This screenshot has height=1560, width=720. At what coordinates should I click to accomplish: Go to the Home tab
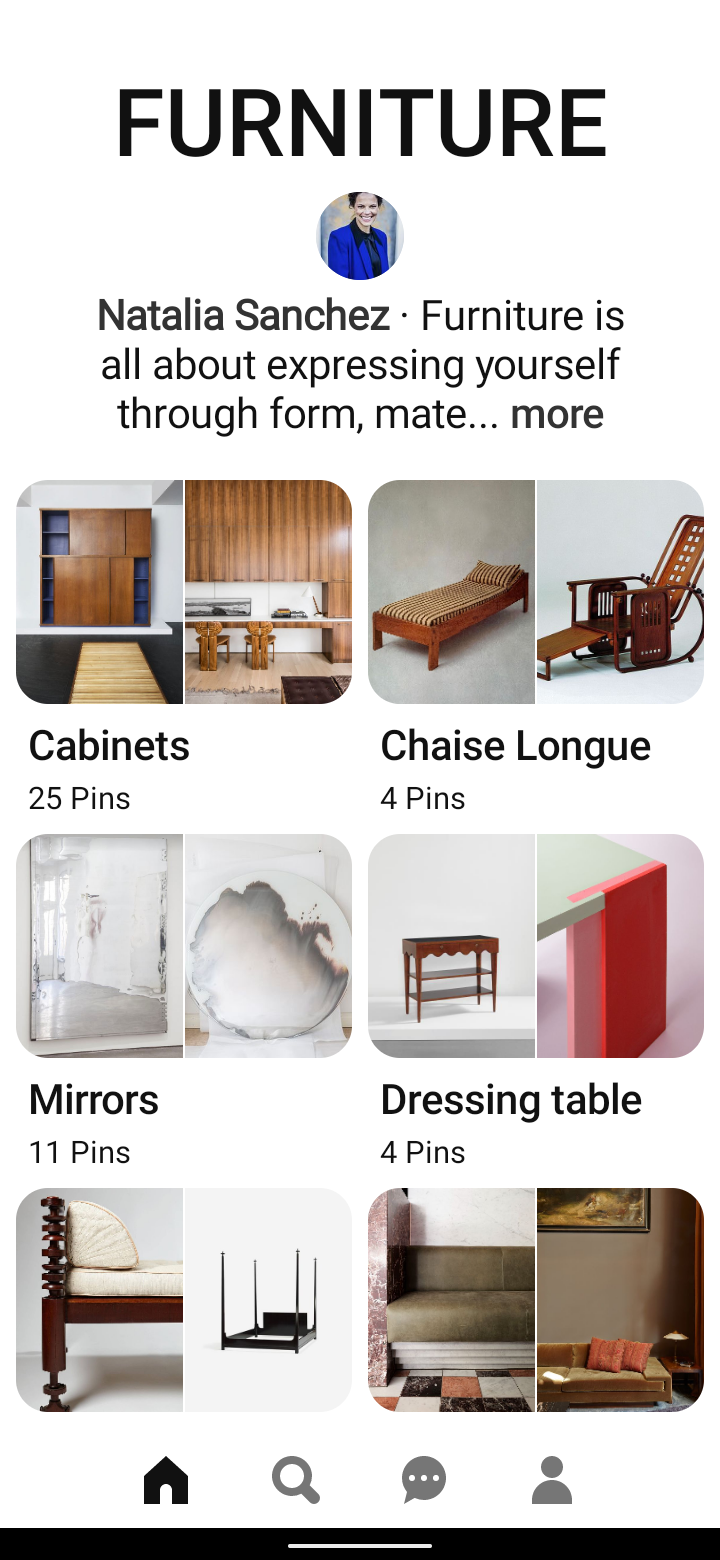[166, 1480]
